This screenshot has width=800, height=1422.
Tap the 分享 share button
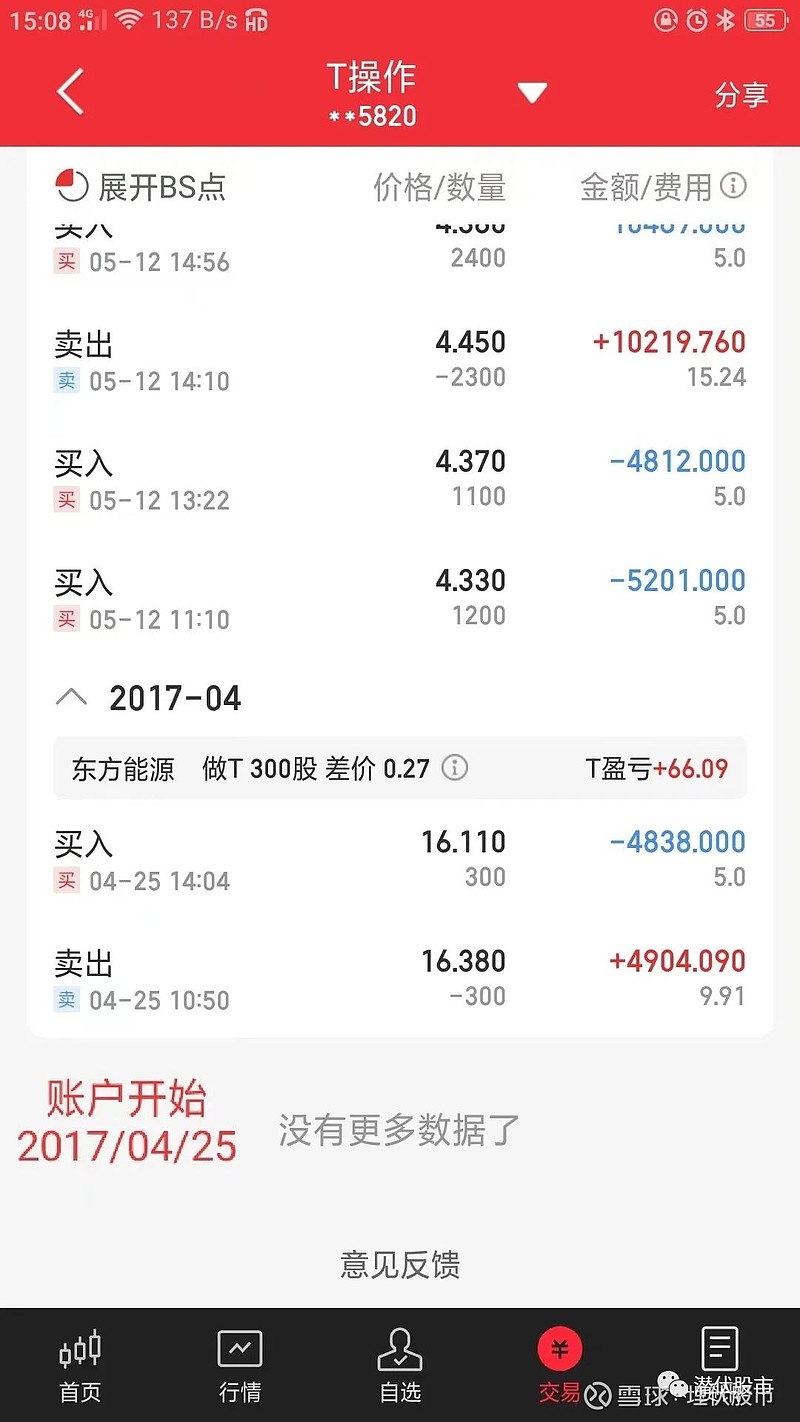741,95
